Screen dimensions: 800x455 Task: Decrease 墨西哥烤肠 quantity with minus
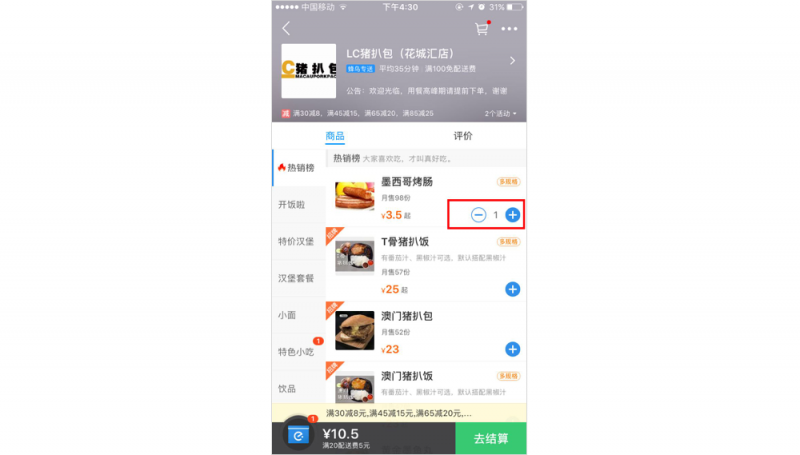coord(478,215)
